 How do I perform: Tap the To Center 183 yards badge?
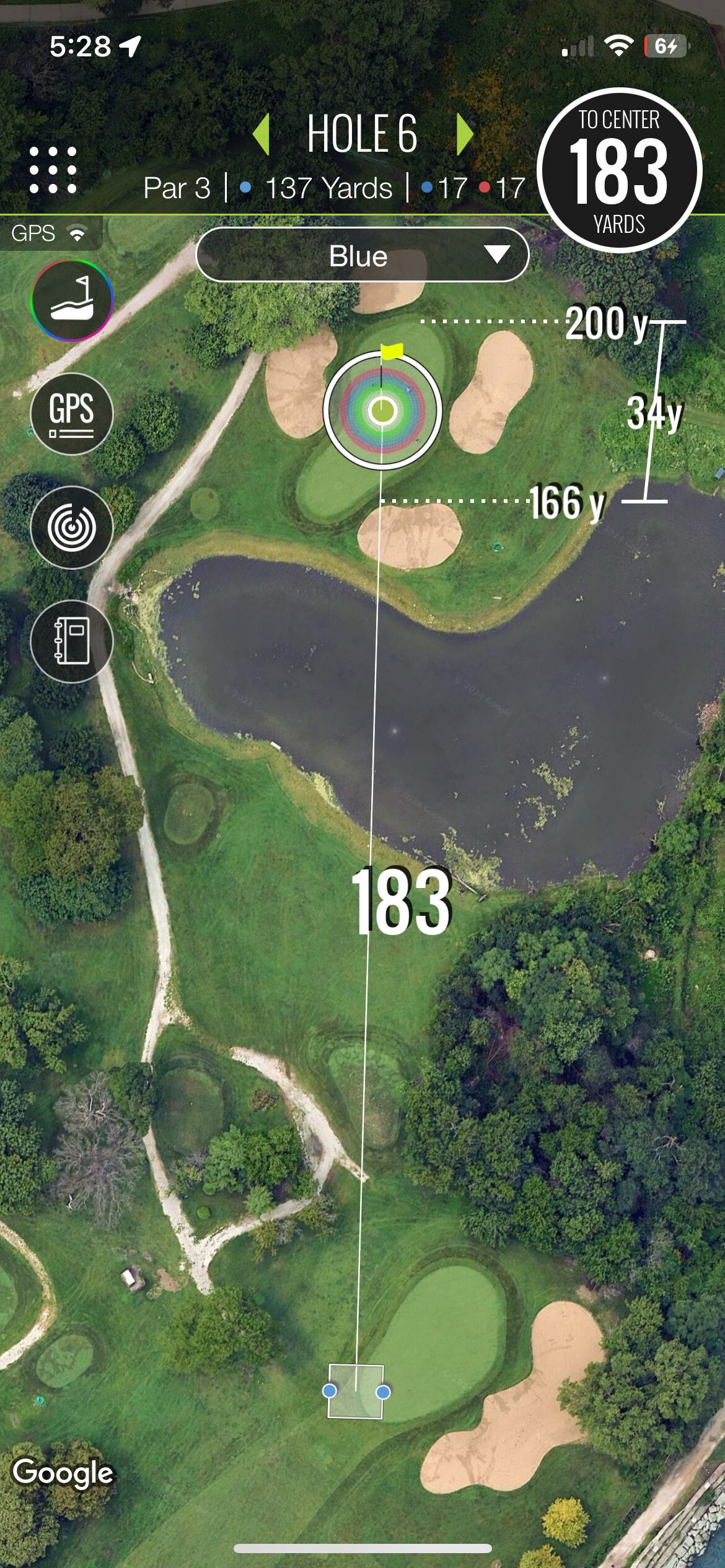619,170
